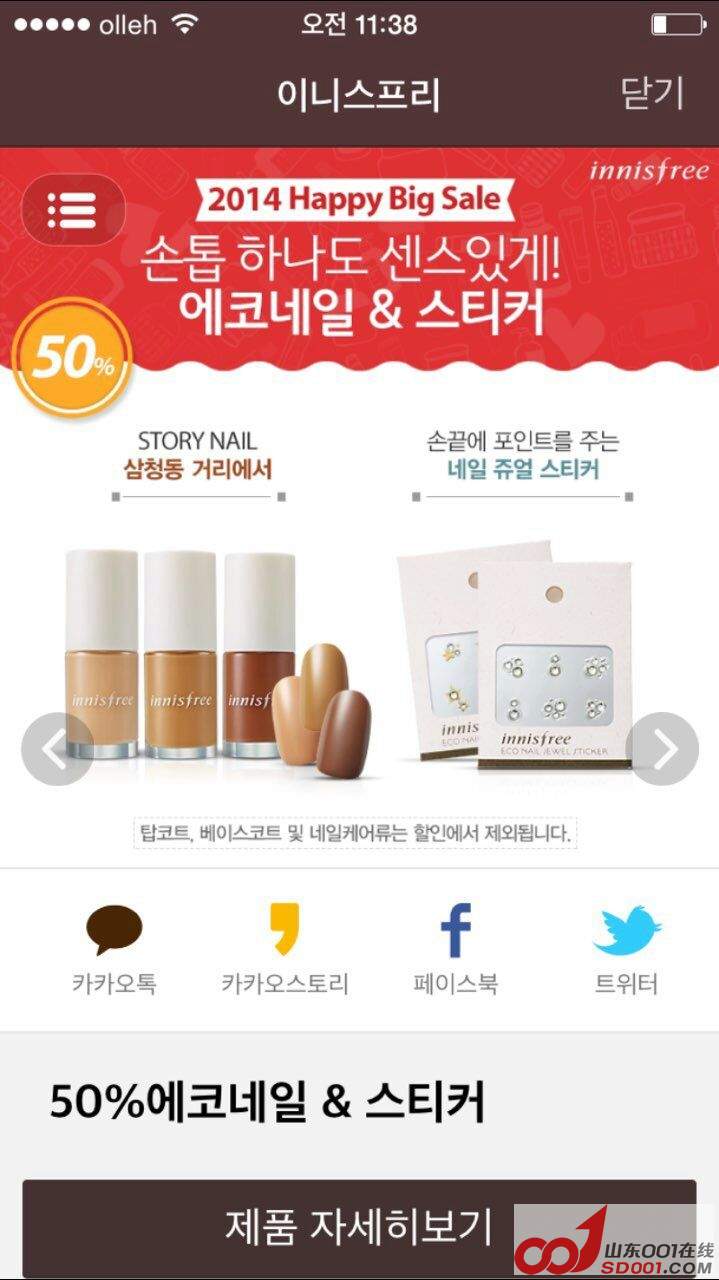Open 제품 자세히보기 product details
Screen dimensions: 719x1280
click(358, 1226)
